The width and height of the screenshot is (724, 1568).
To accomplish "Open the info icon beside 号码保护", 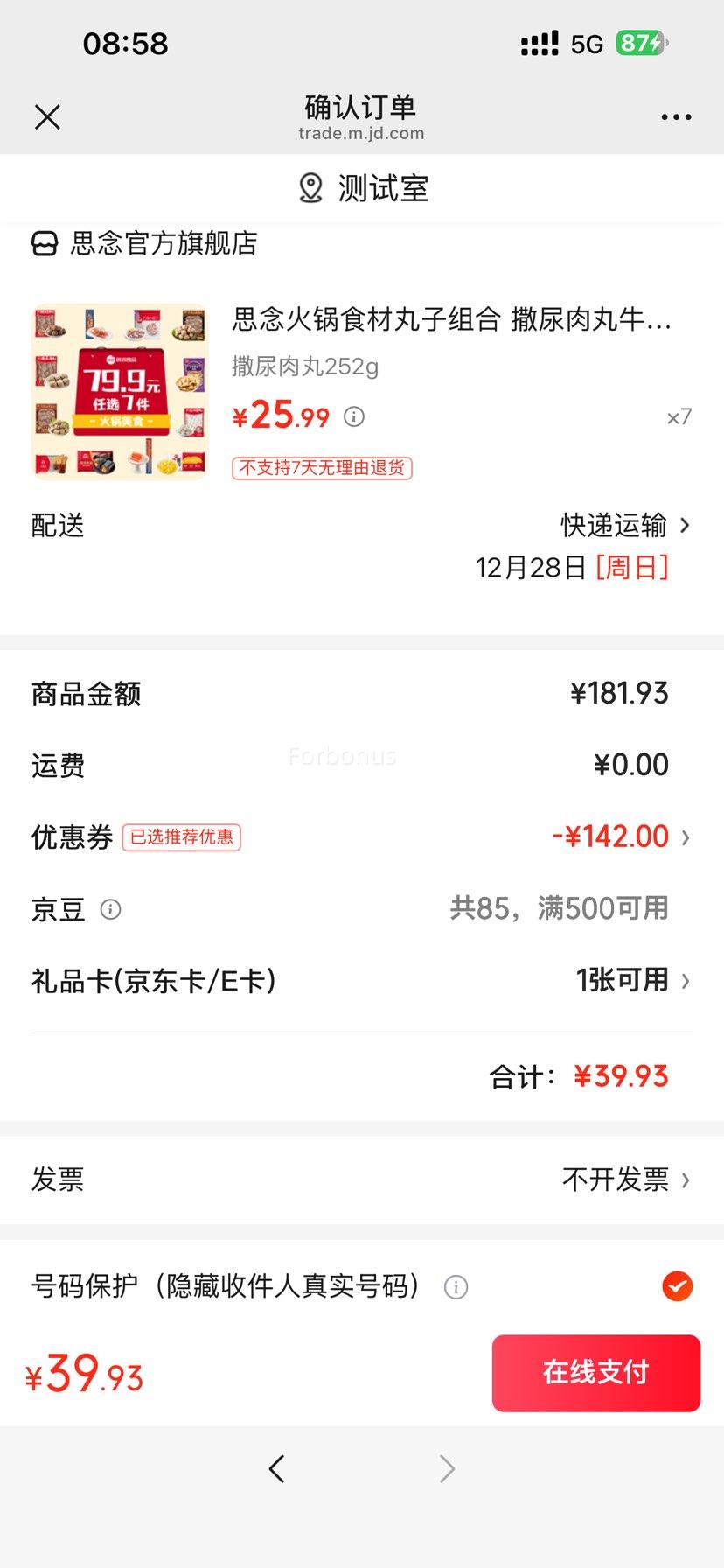I will (454, 1286).
